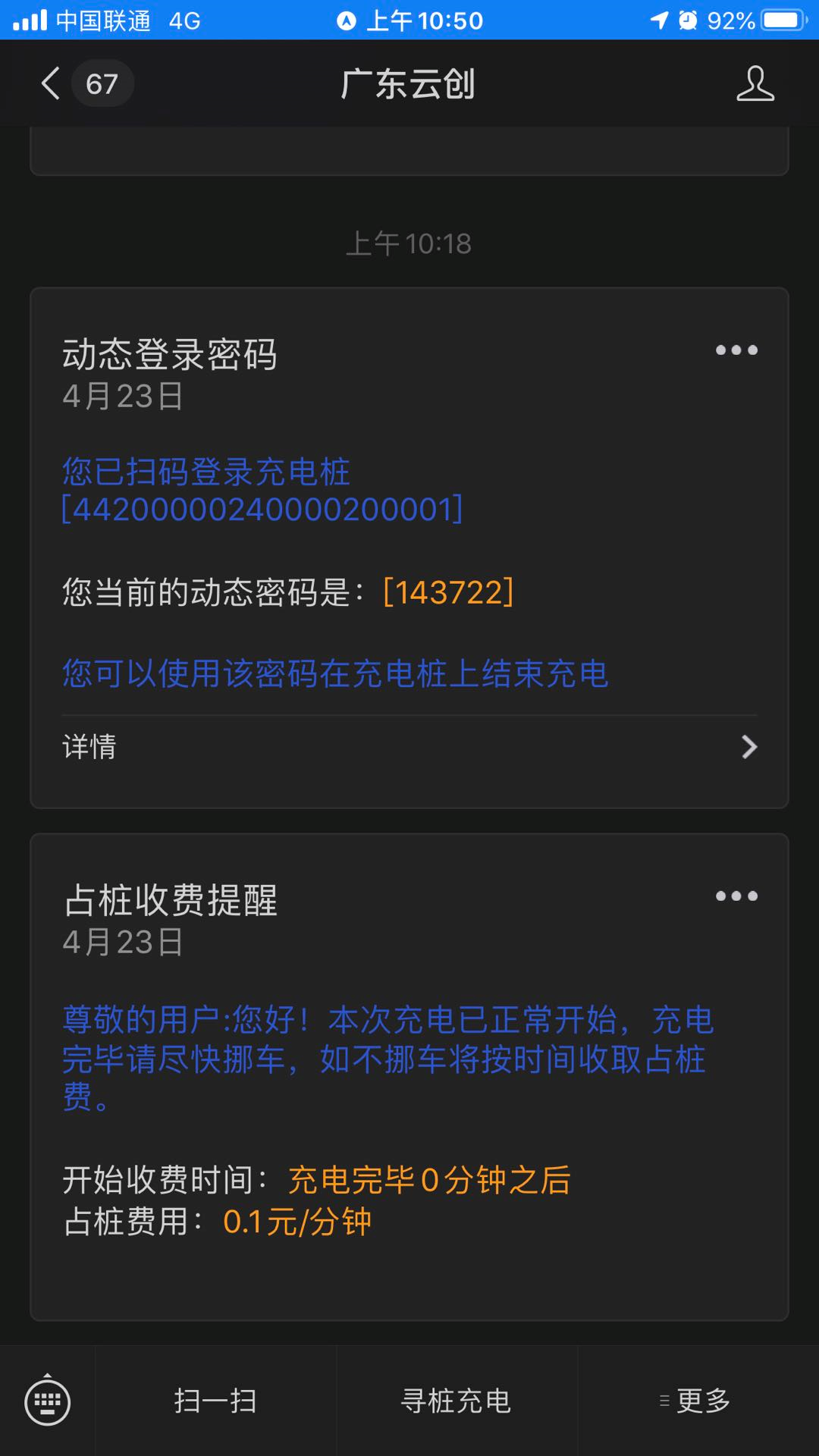The width and height of the screenshot is (819, 1456).
Task: Open the 寻桩充电 menu
Action: [x=457, y=1401]
